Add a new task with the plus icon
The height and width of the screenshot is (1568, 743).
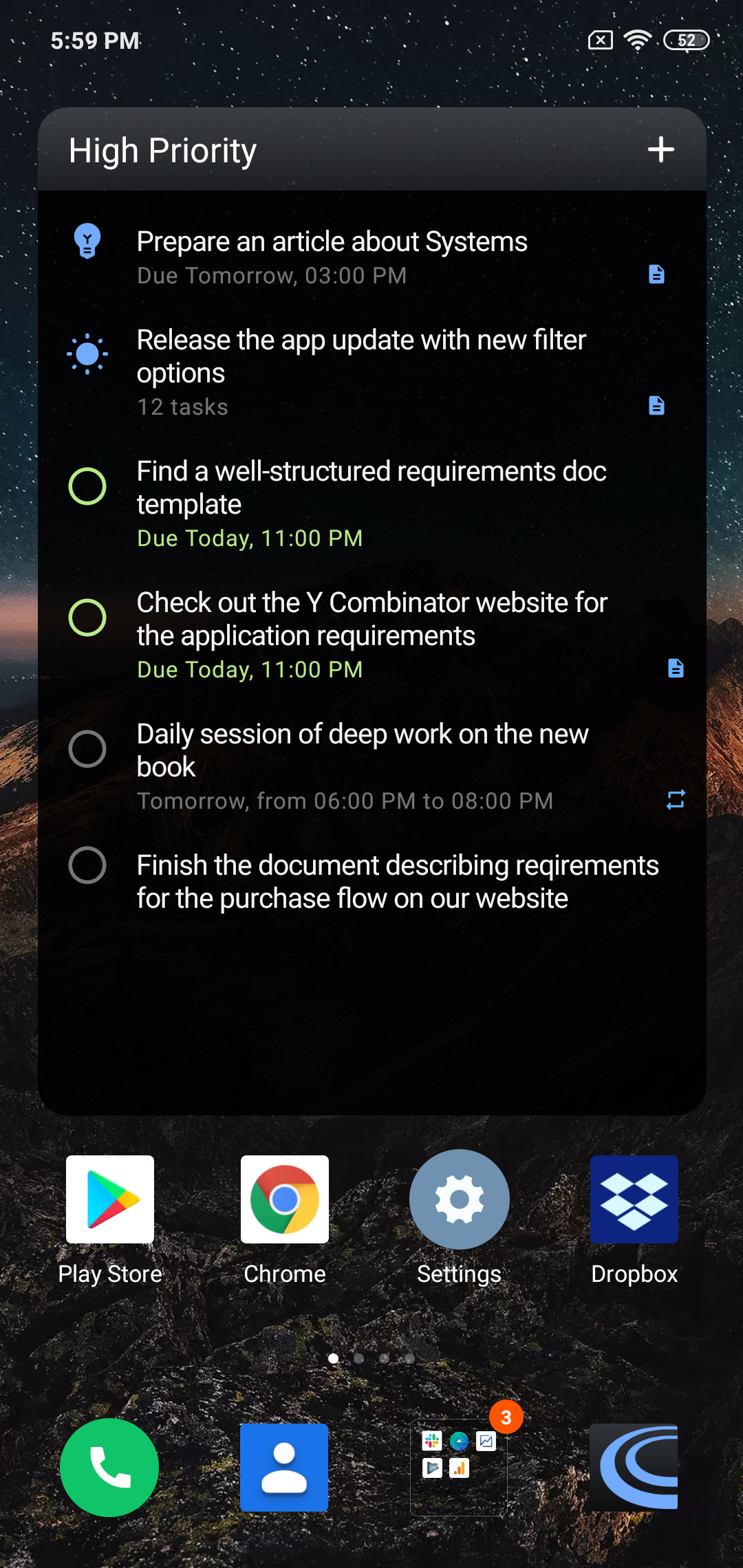660,149
